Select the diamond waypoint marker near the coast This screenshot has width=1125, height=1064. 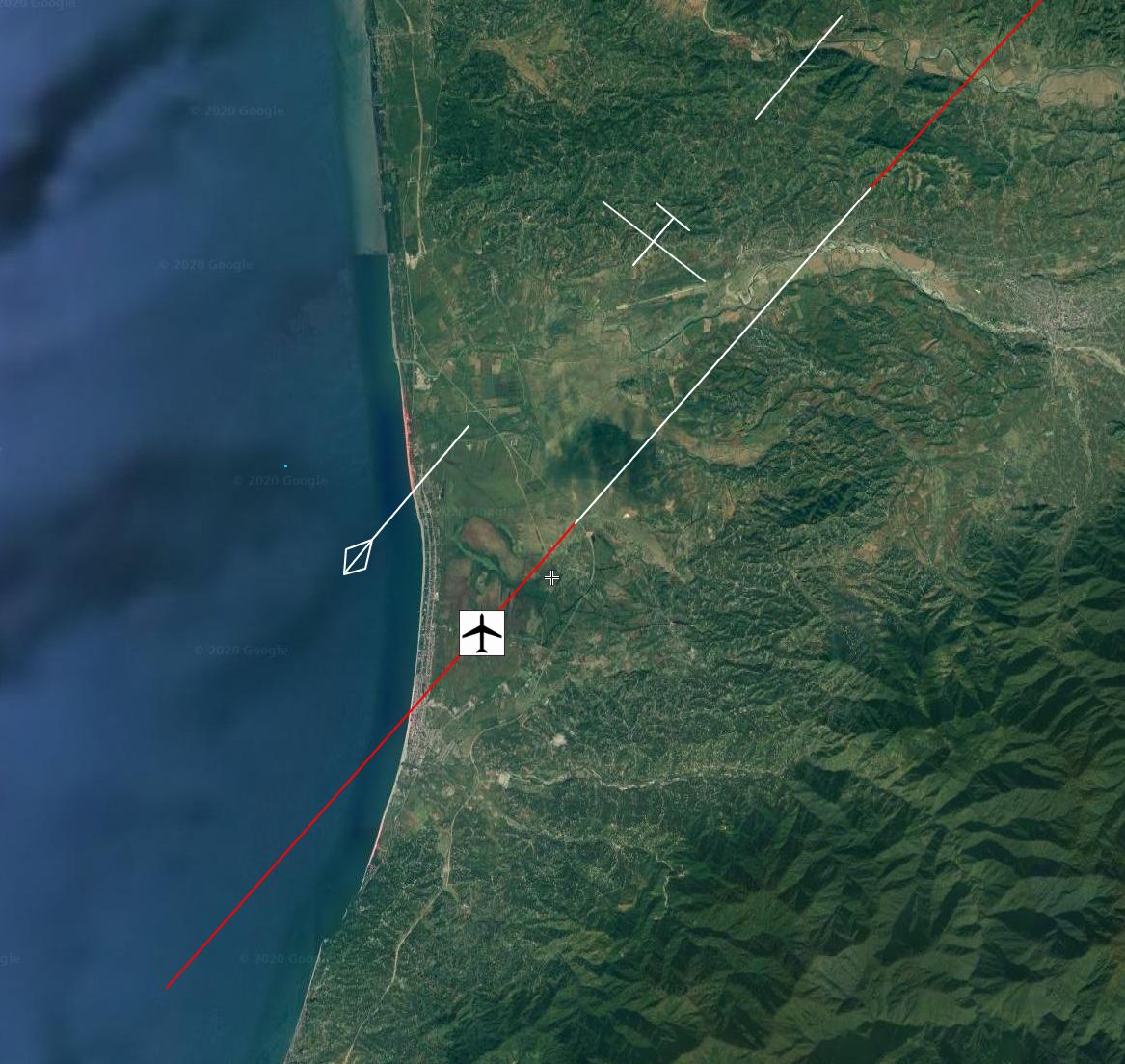(x=358, y=558)
